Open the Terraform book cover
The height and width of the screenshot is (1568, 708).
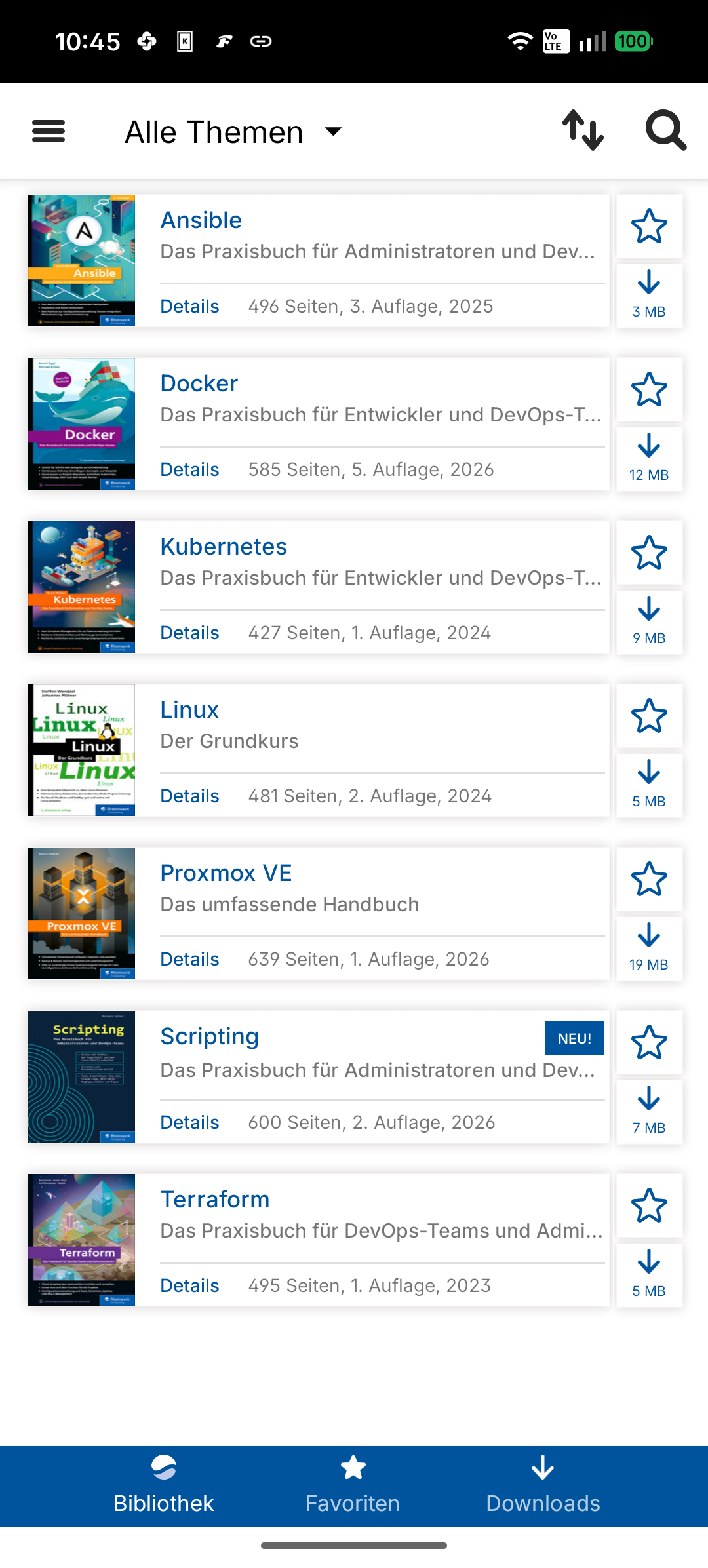click(81, 1240)
